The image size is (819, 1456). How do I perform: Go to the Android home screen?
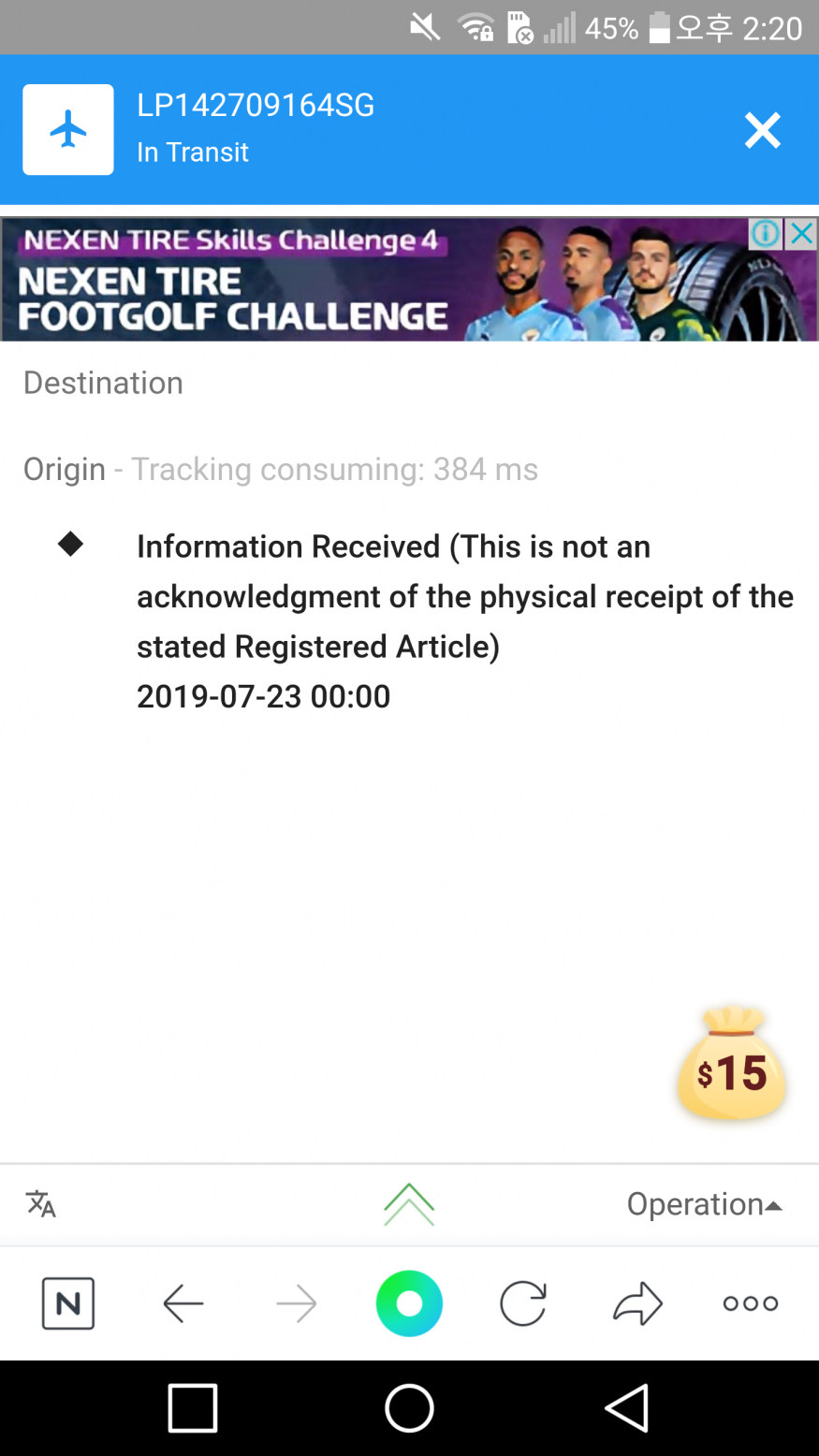(x=409, y=1408)
